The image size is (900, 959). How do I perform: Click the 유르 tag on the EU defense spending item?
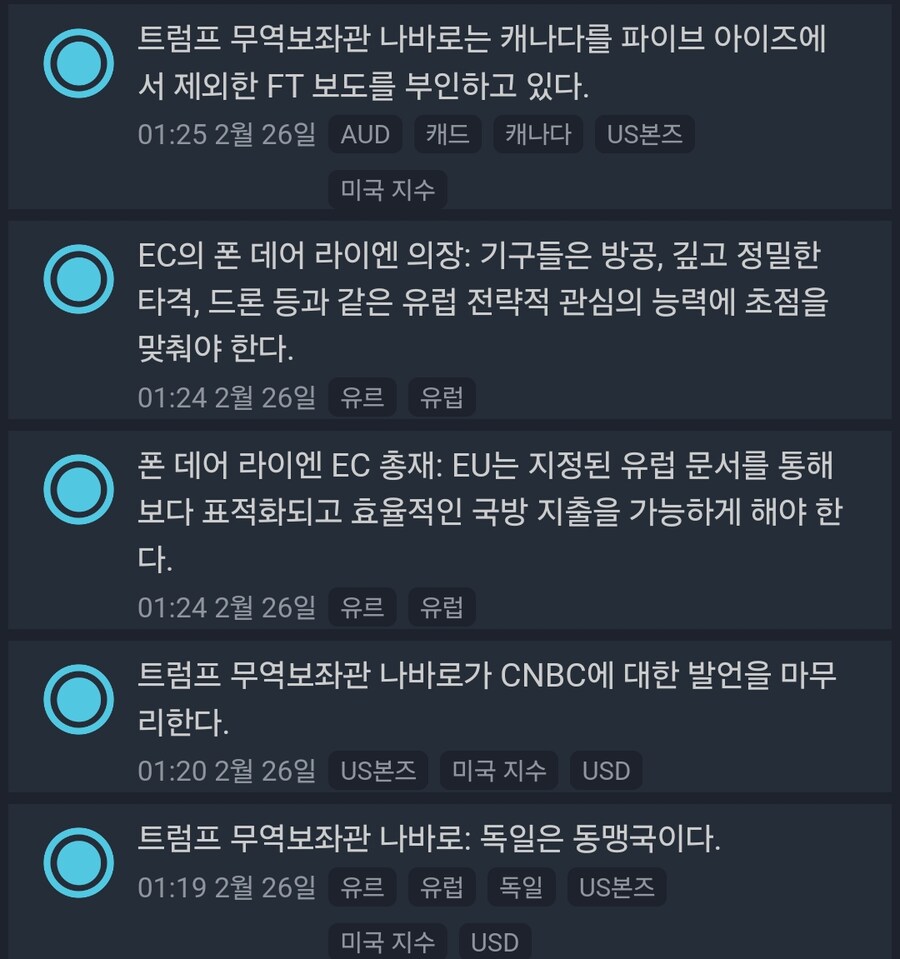(363, 607)
